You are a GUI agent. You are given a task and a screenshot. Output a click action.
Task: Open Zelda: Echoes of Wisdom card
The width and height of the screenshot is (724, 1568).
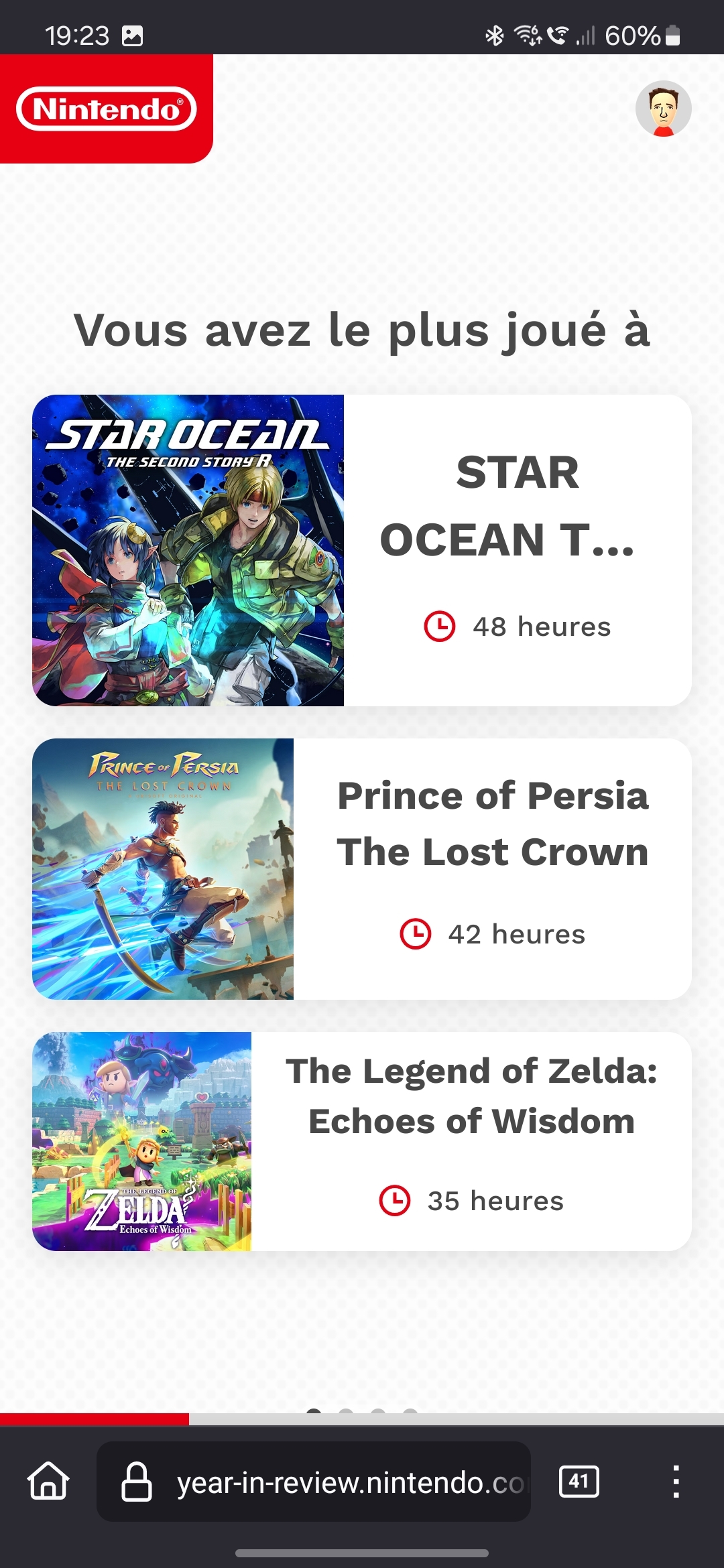[x=362, y=1140]
